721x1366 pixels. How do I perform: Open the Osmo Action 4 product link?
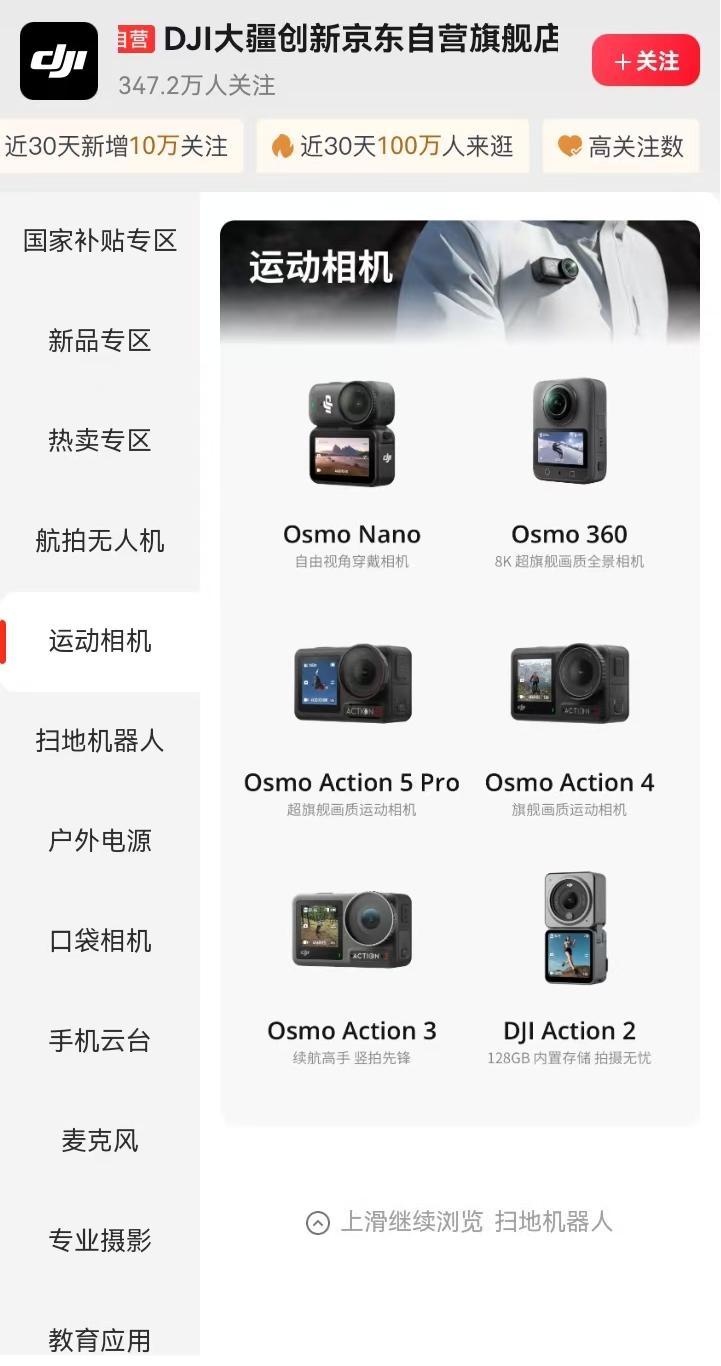[569, 680]
